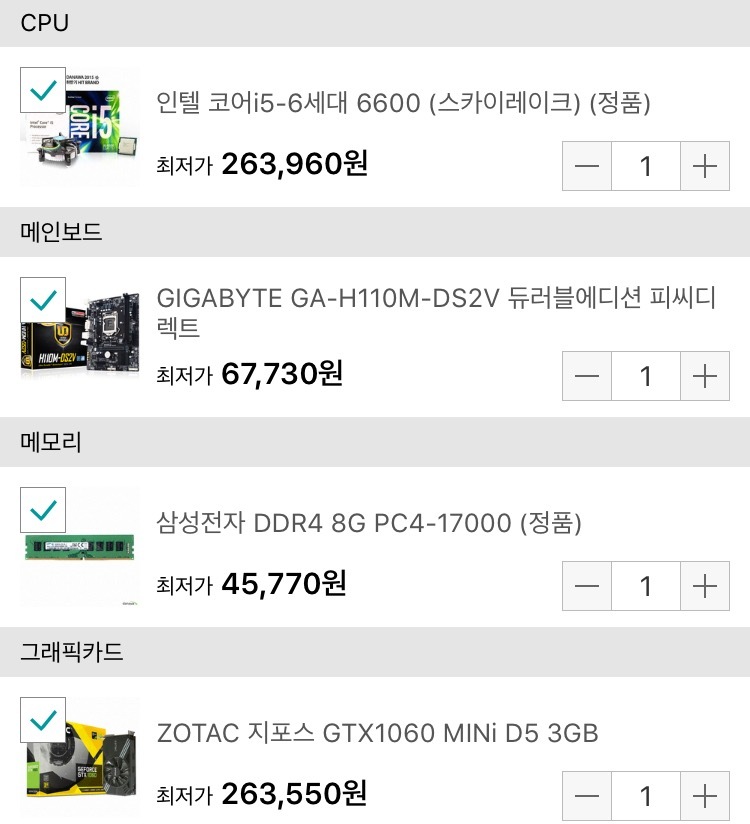This screenshot has height=824, width=750.
Task: Decrease quantity of GIGABYTE GA-H110M-DS2V
Action: click(587, 376)
